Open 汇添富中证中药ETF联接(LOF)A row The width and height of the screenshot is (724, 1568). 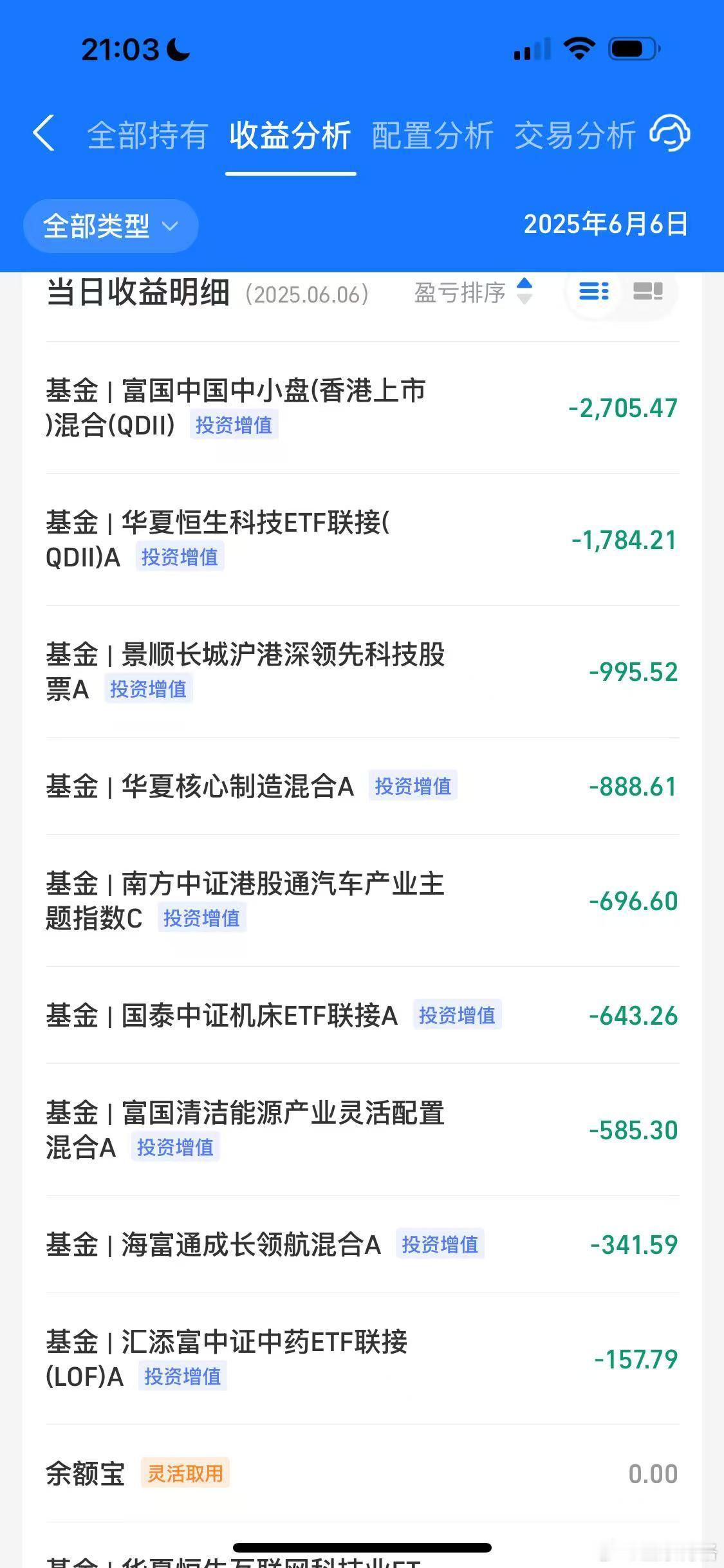[x=362, y=1359]
